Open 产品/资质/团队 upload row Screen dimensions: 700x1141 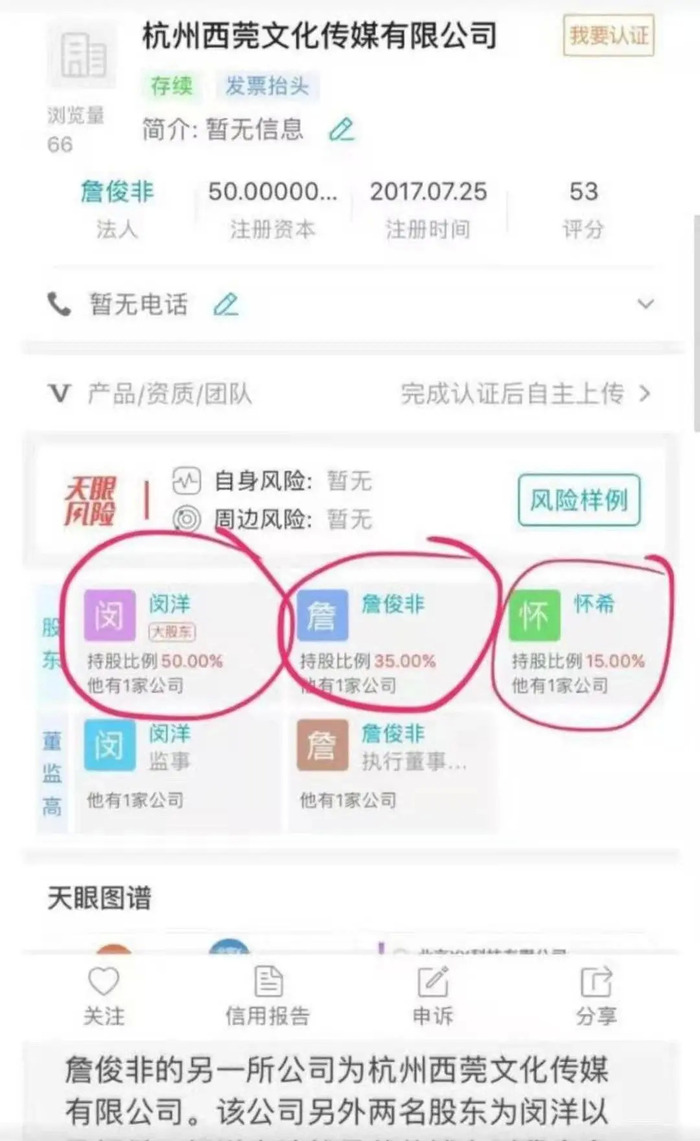(x=349, y=394)
